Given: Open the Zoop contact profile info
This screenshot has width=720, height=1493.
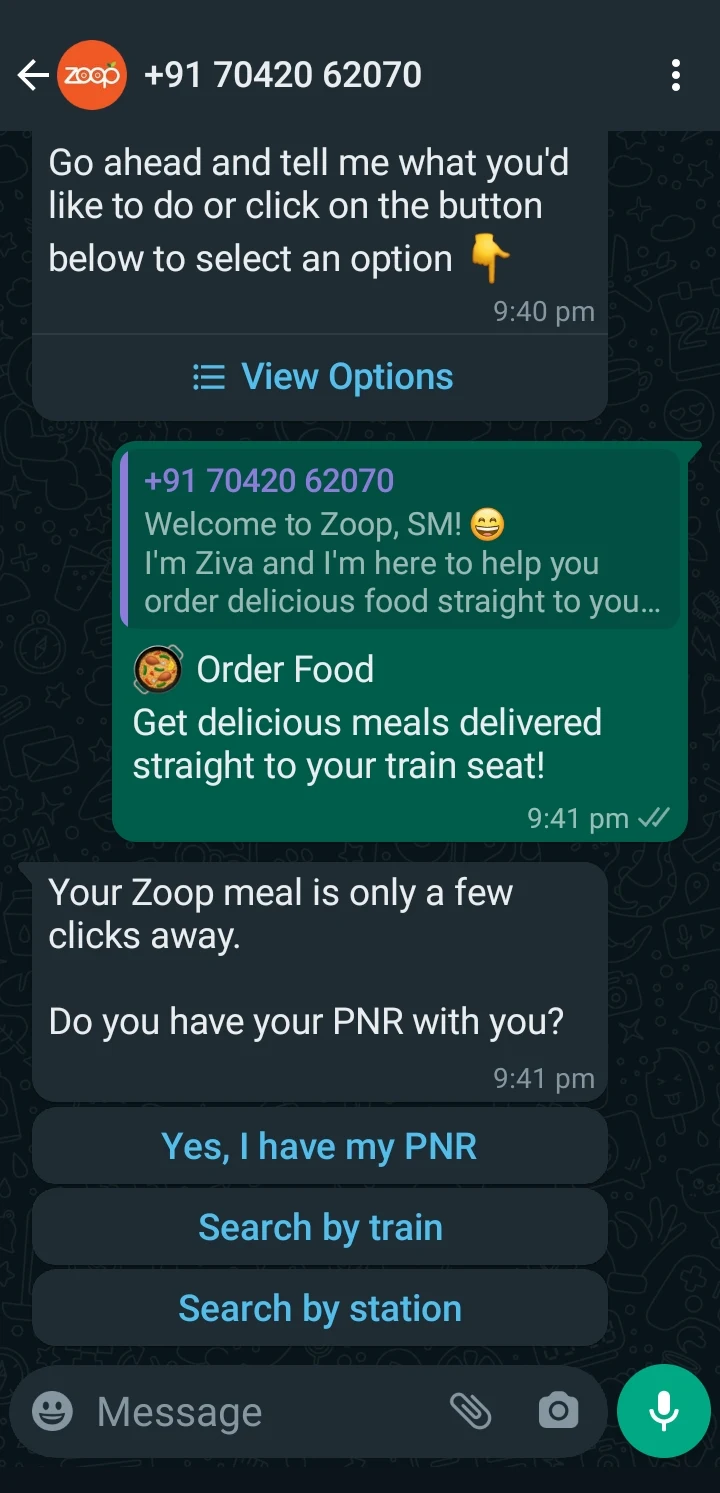Looking at the screenshot, I should [283, 75].
